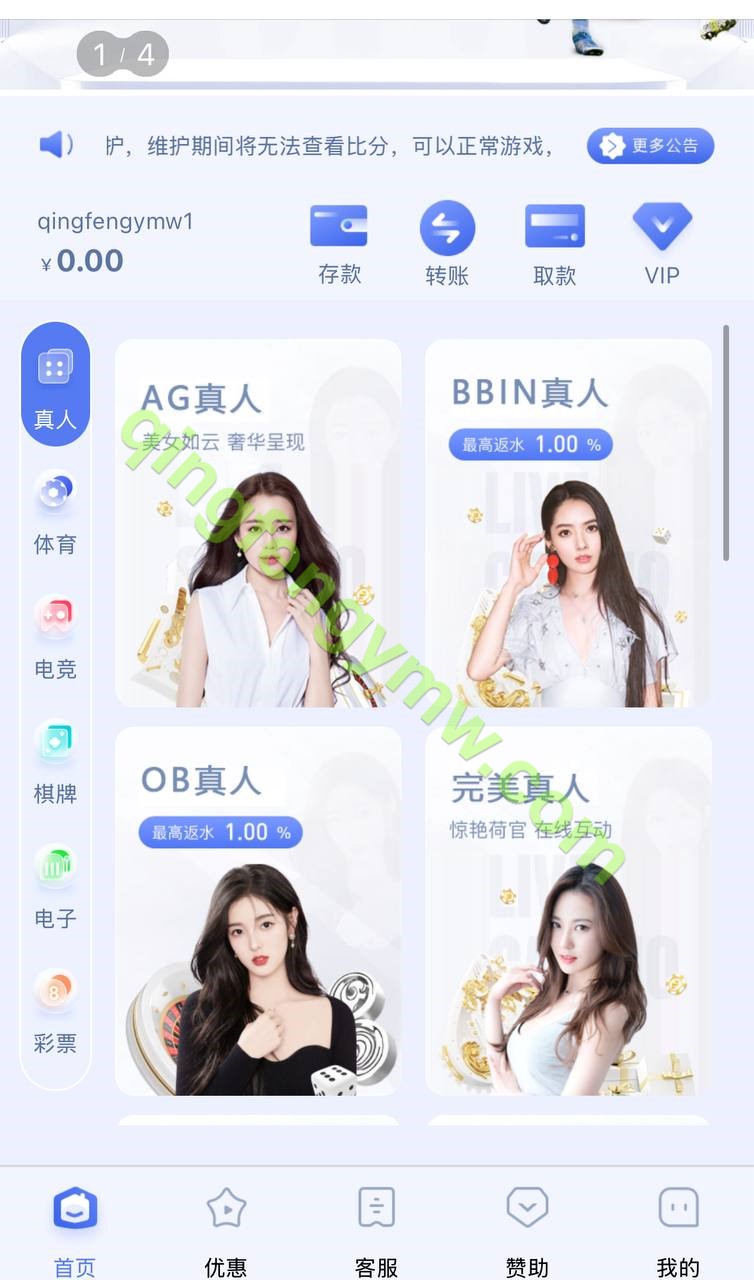This screenshot has height=1280, width=754.
Task: Open the 我的 tab
Action: click(678, 1232)
